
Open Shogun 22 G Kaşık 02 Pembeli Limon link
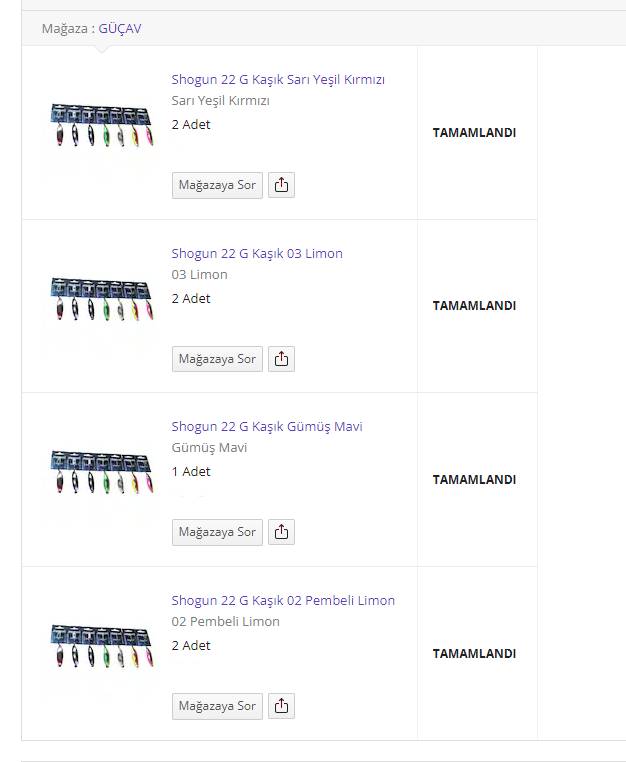pos(282,601)
